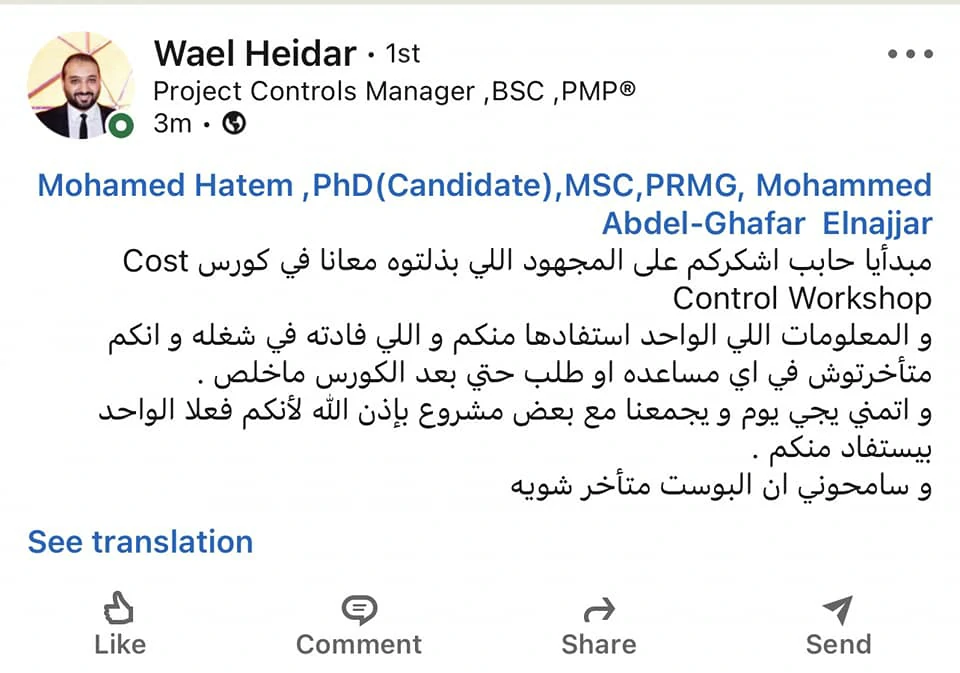Open Wael Heidar's name link
Screen dimensions: 960x673
[255, 53]
